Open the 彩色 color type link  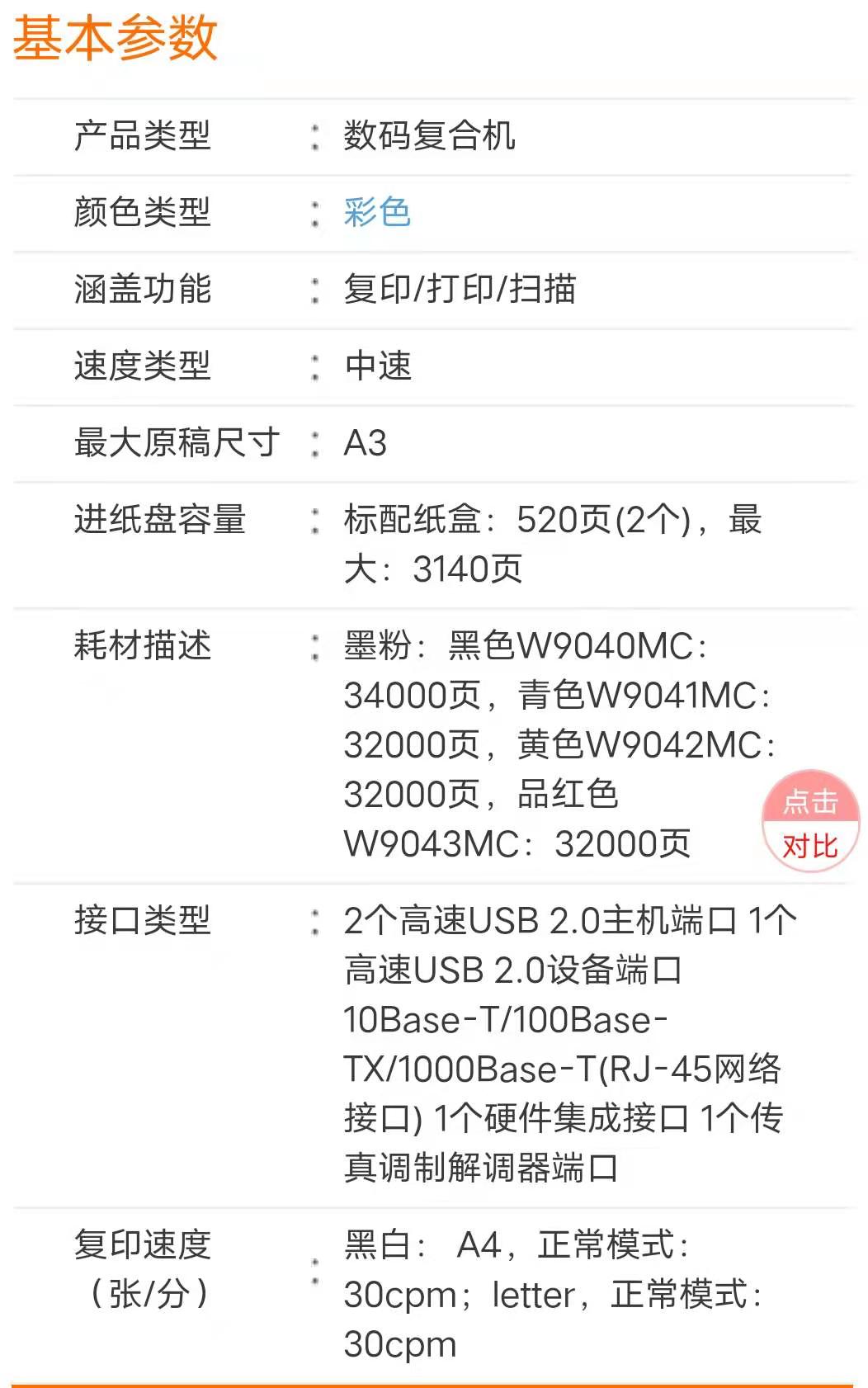coord(377,212)
